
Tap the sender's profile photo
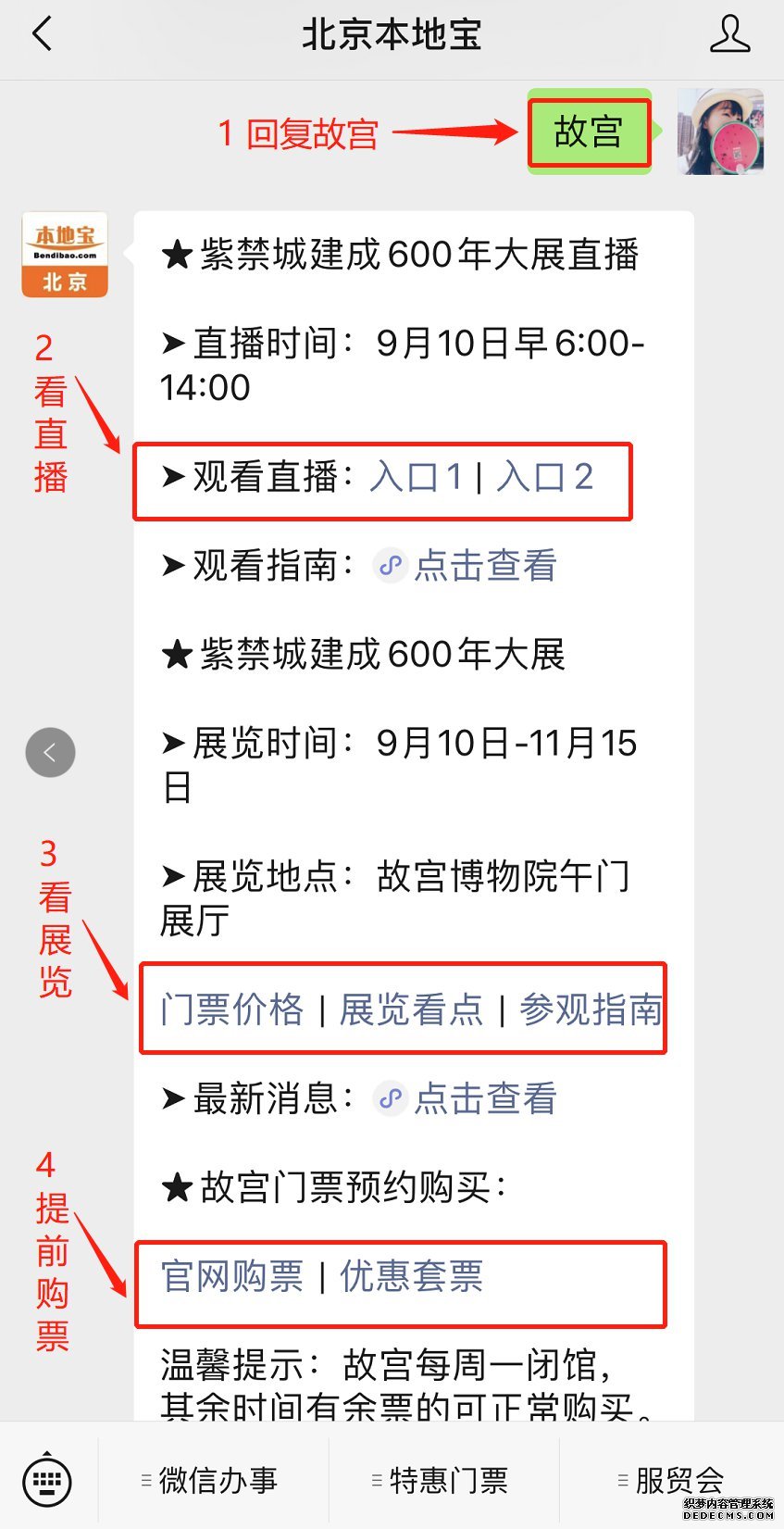pyautogui.click(x=720, y=132)
